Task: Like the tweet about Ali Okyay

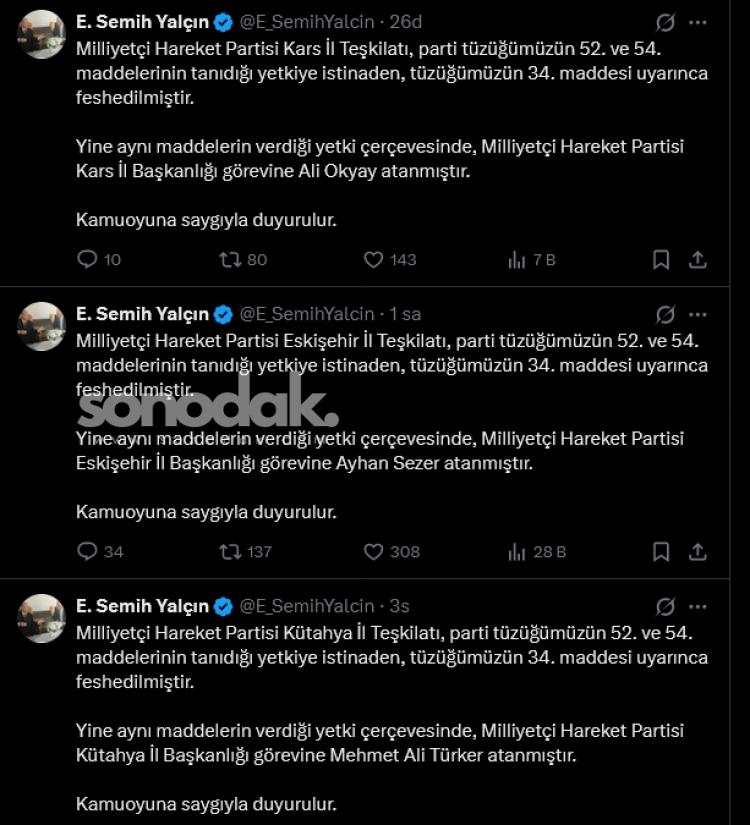Action: coord(374,260)
